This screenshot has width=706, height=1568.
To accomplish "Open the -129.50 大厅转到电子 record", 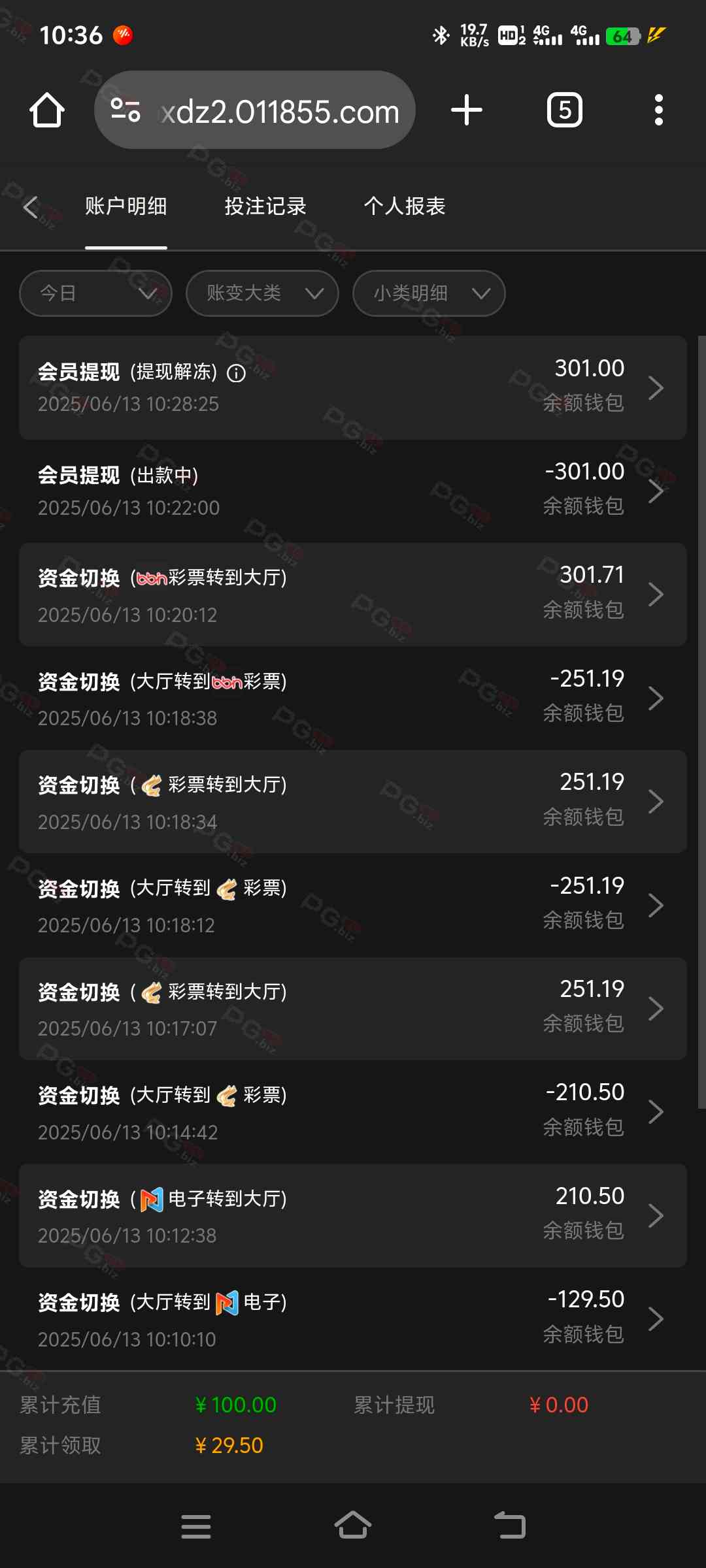I will pos(353,1319).
